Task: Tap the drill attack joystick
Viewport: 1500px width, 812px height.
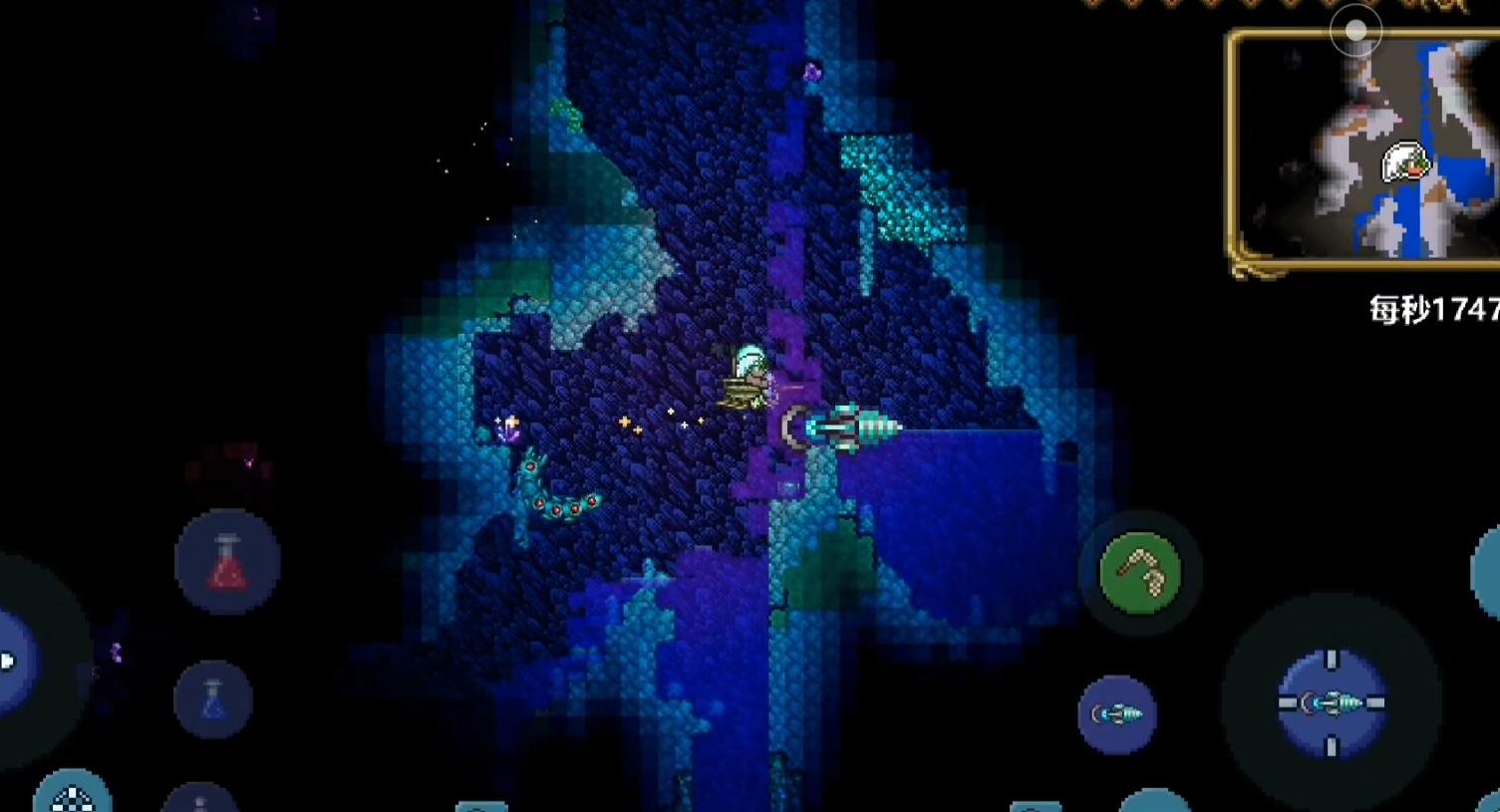Action: tap(1332, 703)
